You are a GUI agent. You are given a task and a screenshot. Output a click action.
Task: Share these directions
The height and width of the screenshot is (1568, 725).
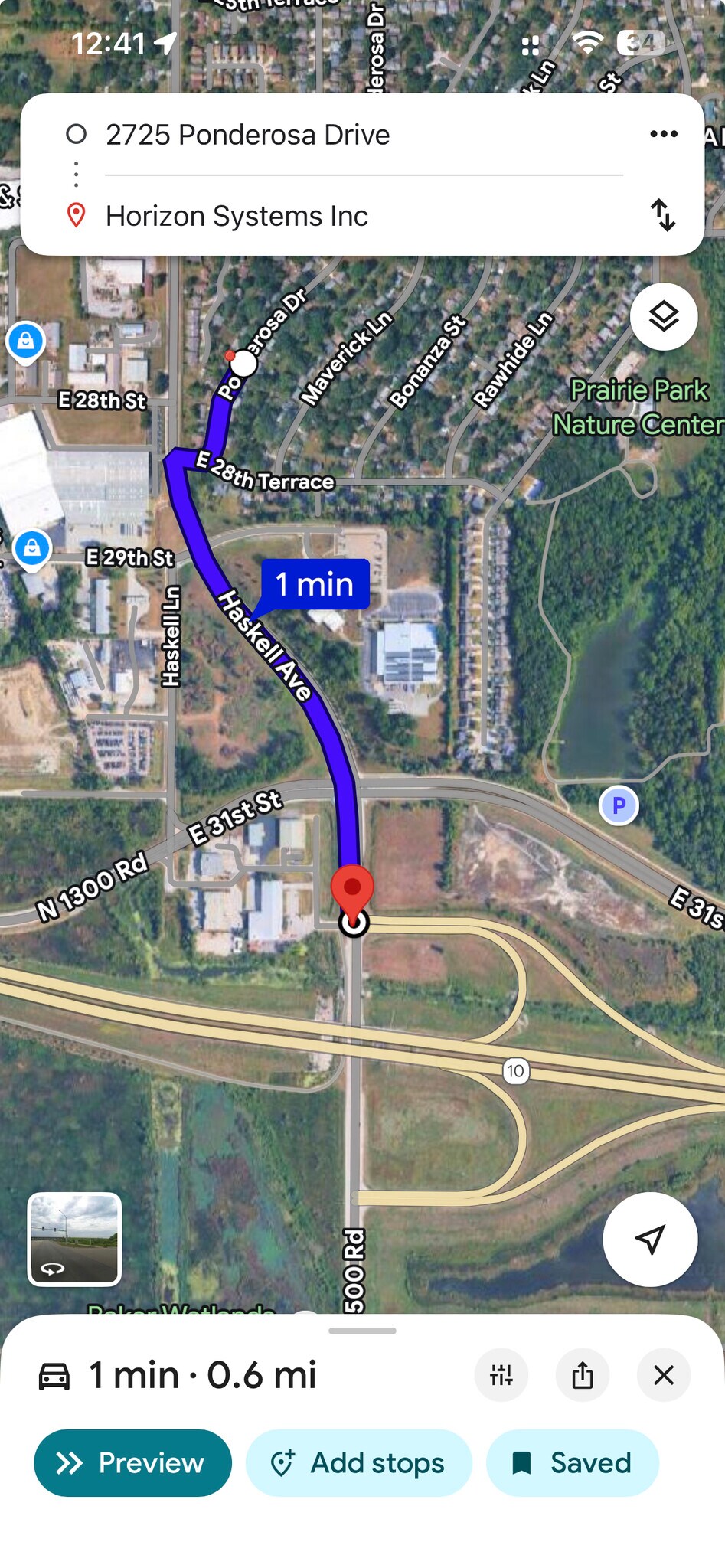pyautogui.click(x=583, y=1375)
